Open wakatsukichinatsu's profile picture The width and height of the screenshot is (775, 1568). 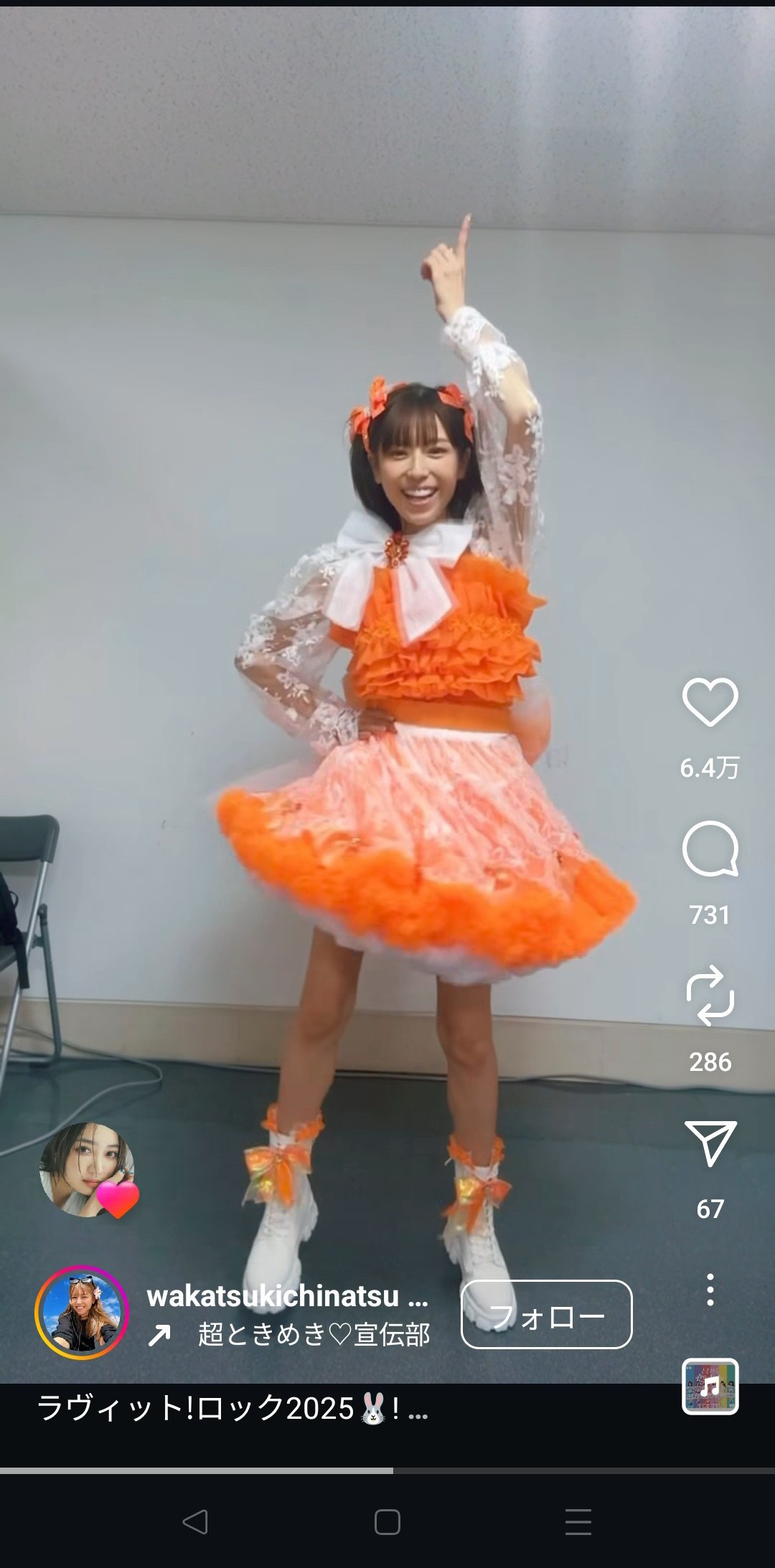coord(82,1313)
